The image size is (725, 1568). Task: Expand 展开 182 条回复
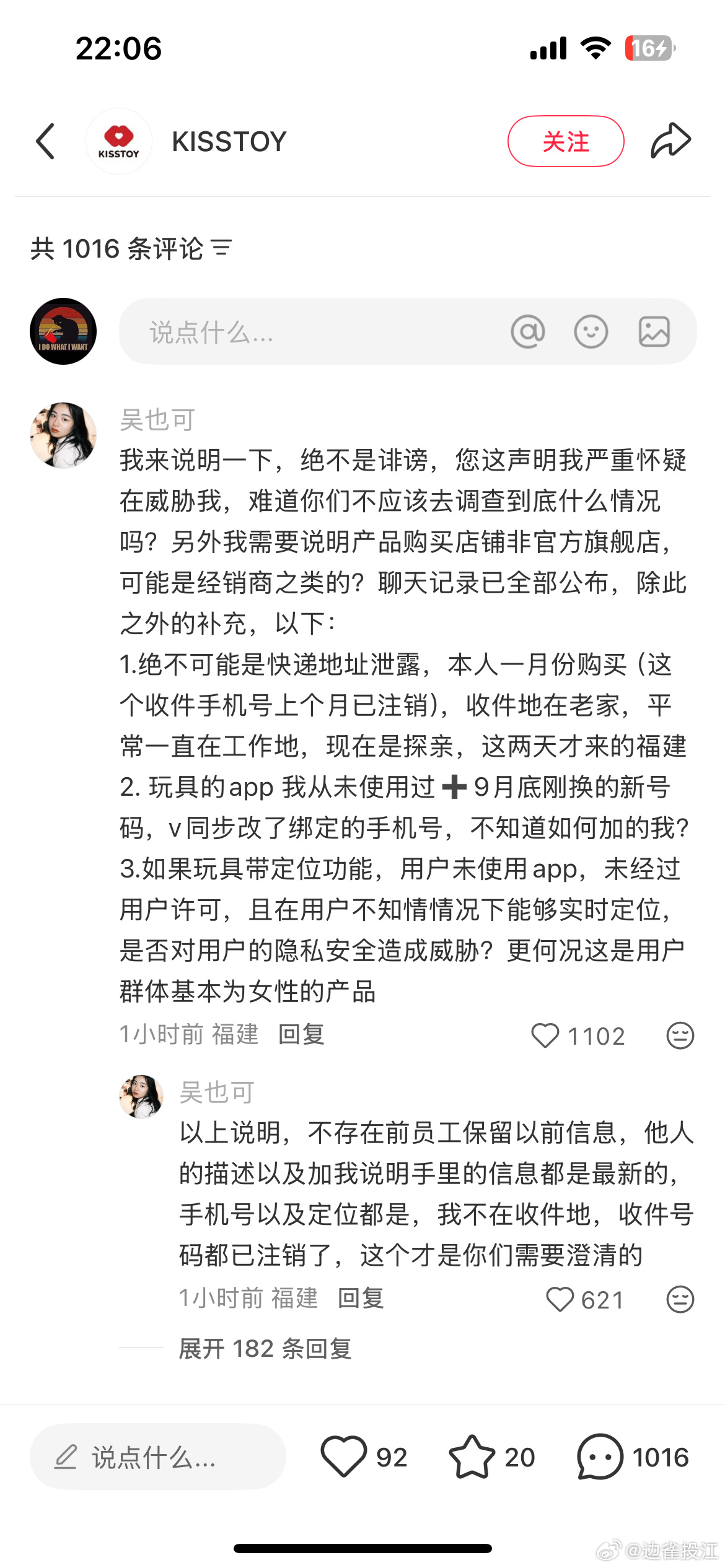click(x=265, y=1348)
